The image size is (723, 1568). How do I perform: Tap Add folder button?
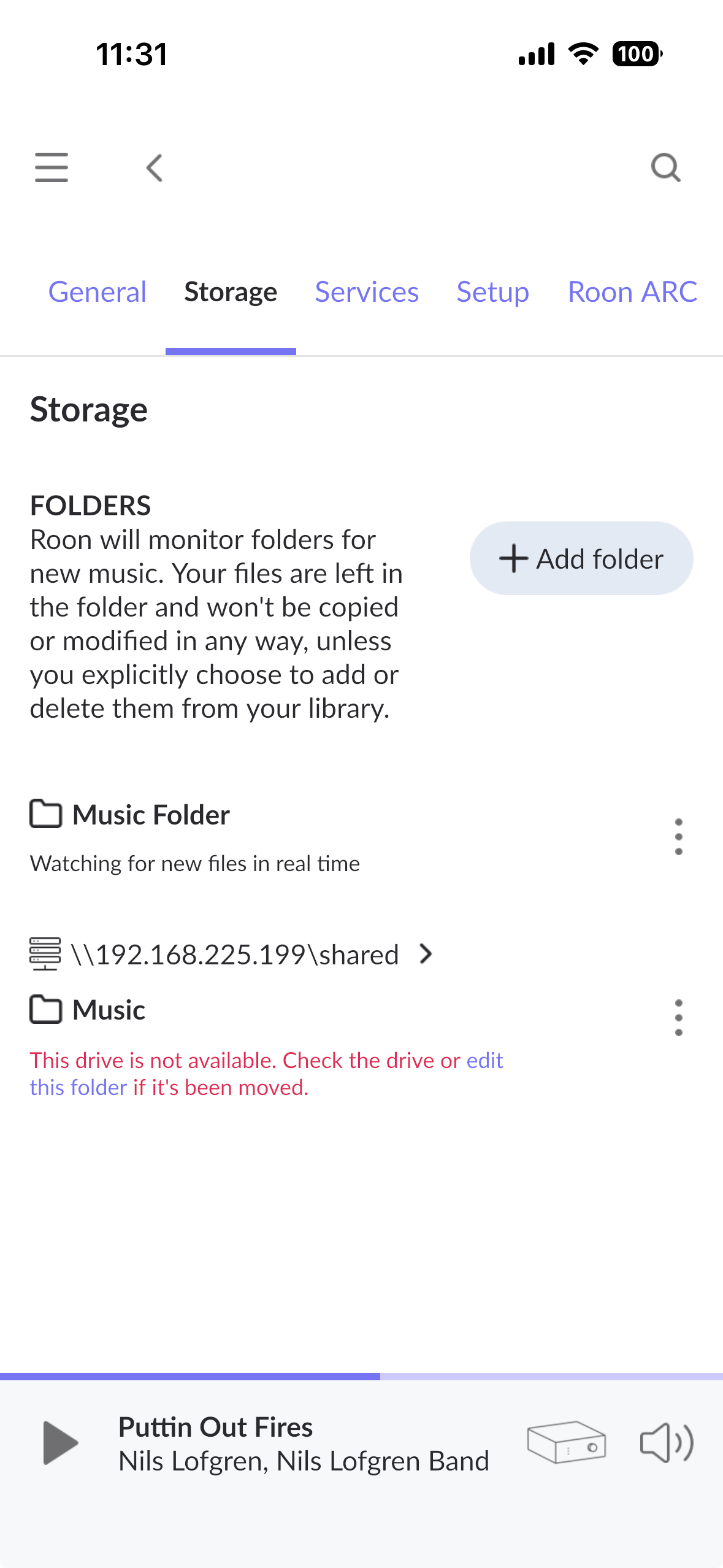(581, 558)
